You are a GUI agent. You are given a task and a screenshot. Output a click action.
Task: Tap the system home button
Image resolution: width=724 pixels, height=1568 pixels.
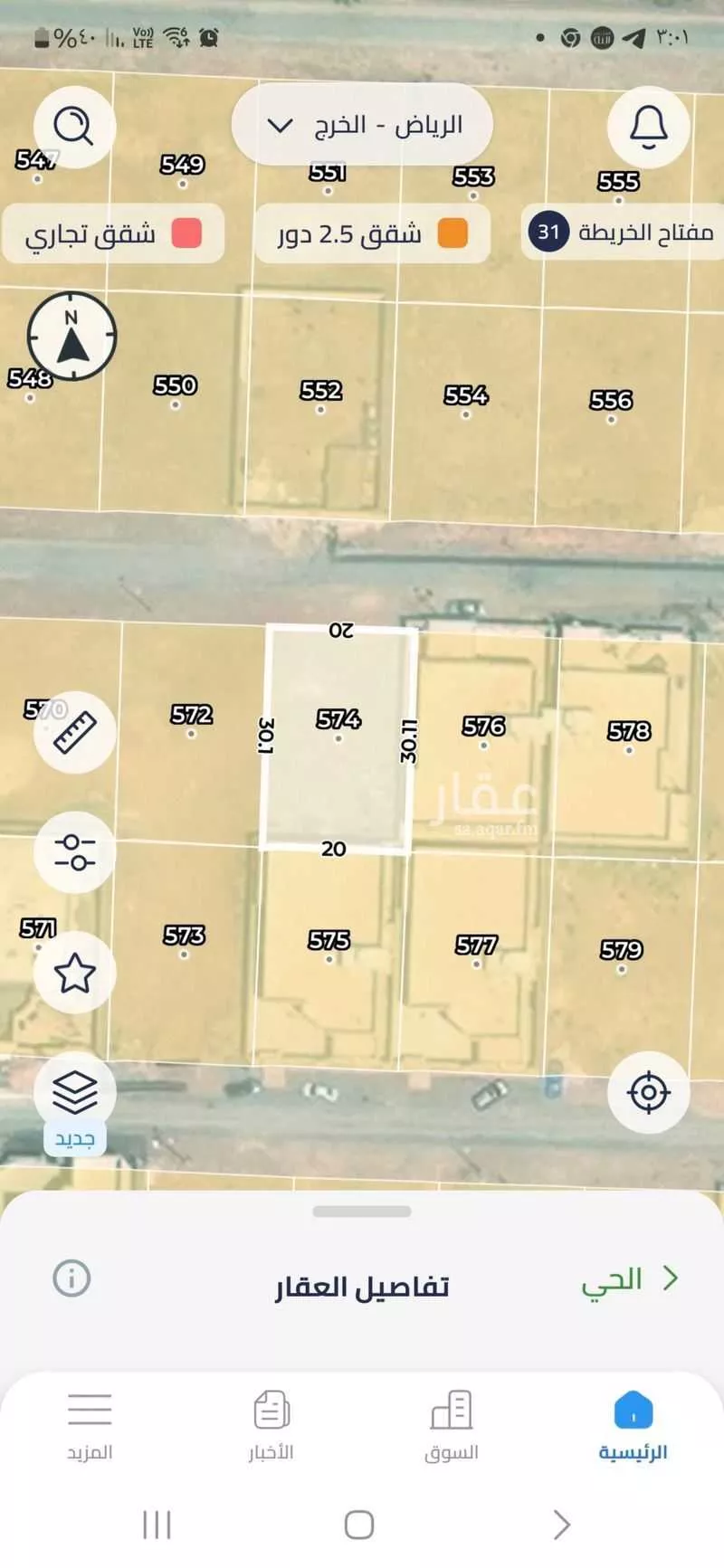(x=359, y=1525)
